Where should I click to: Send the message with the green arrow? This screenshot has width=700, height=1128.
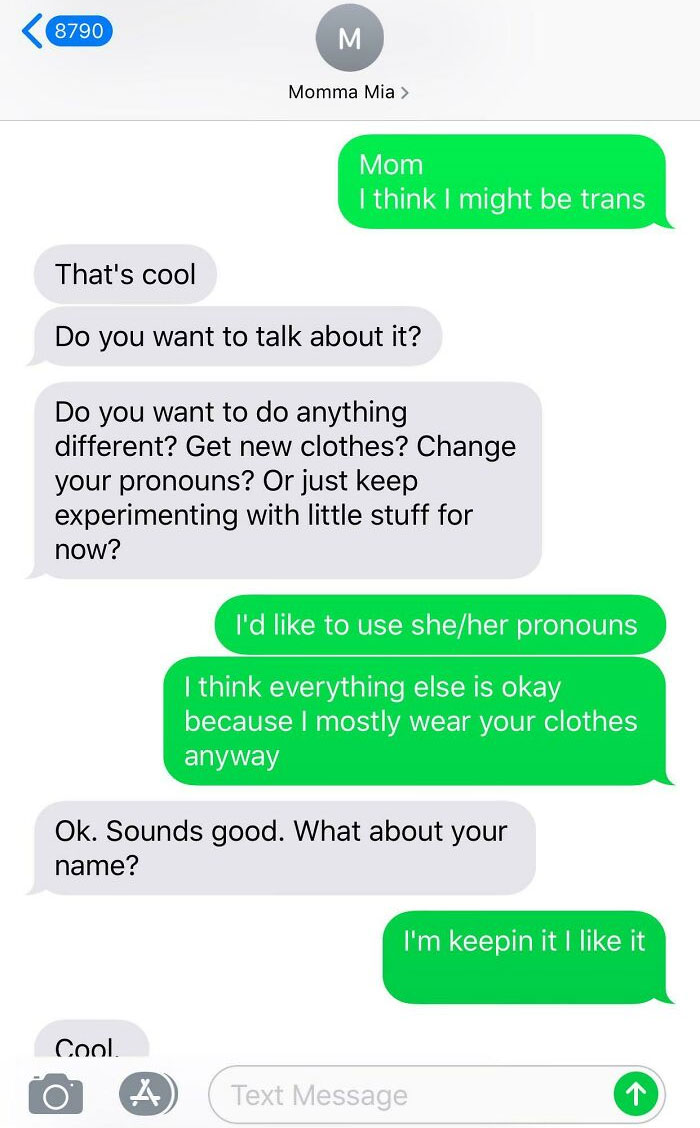pos(636,1094)
